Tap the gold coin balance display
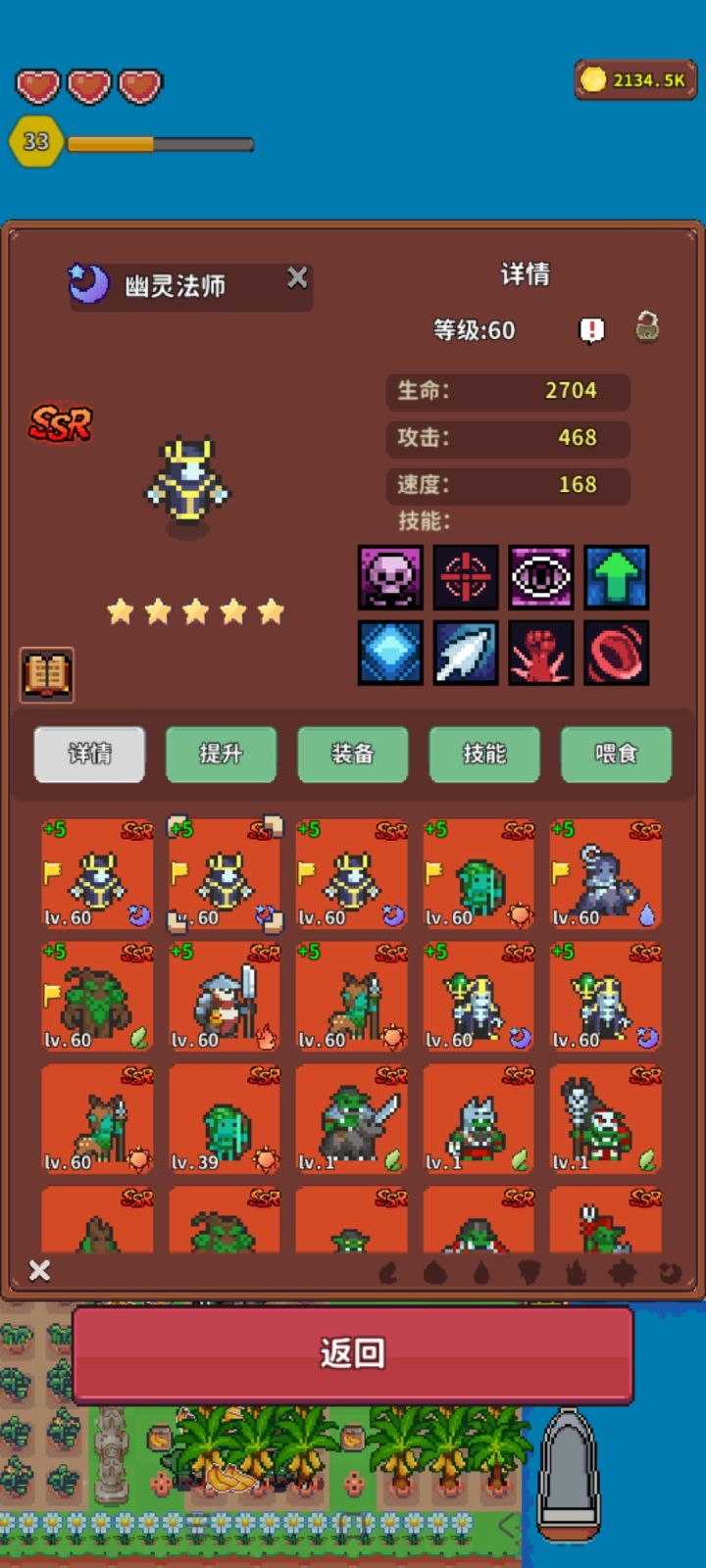The width and height of the screenshot is (706, 1568). coord(633,82)
